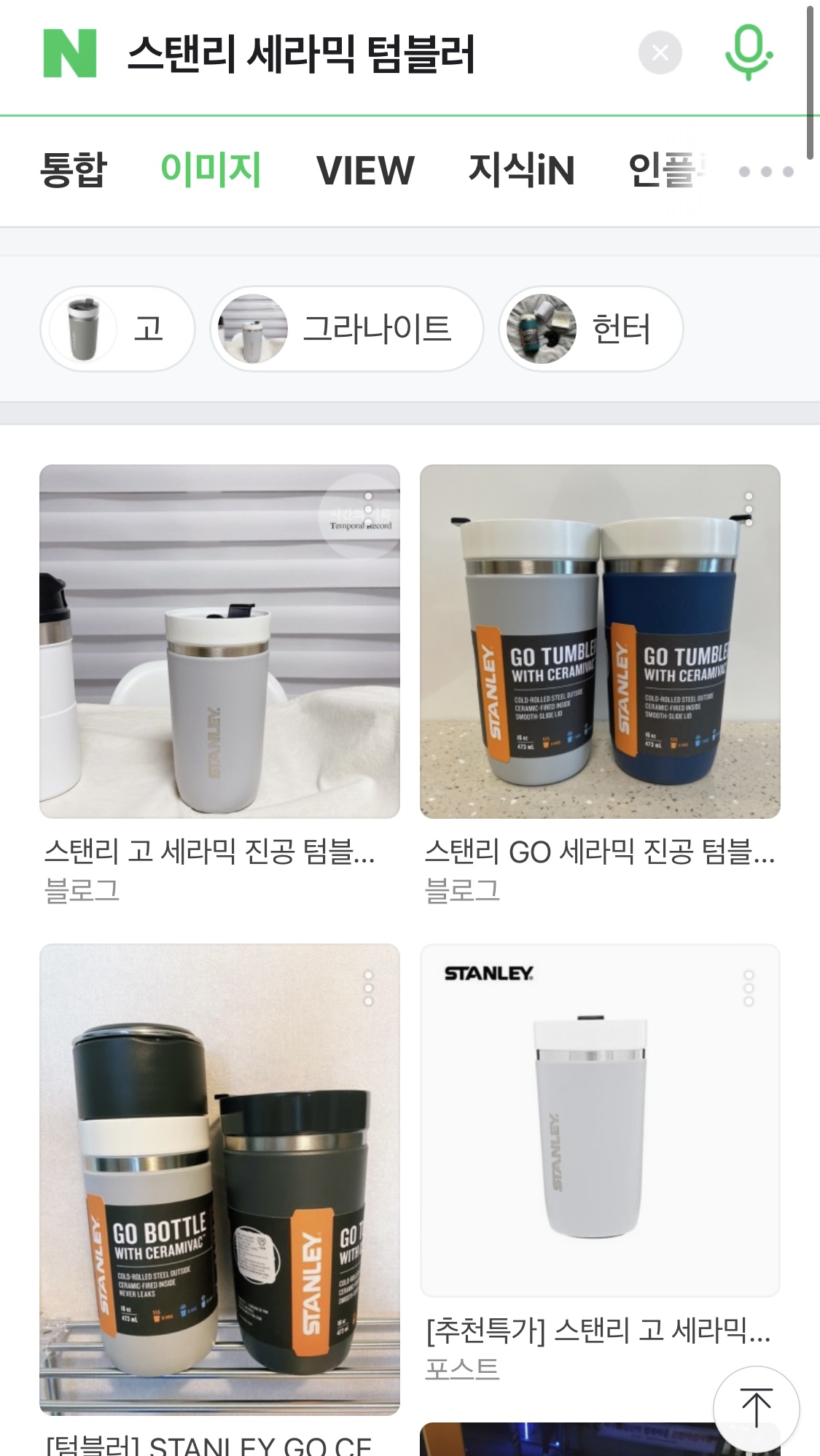Switch to the VIEW tab
The width and height of the screenshot is (820, 1456).
(365, 170)
